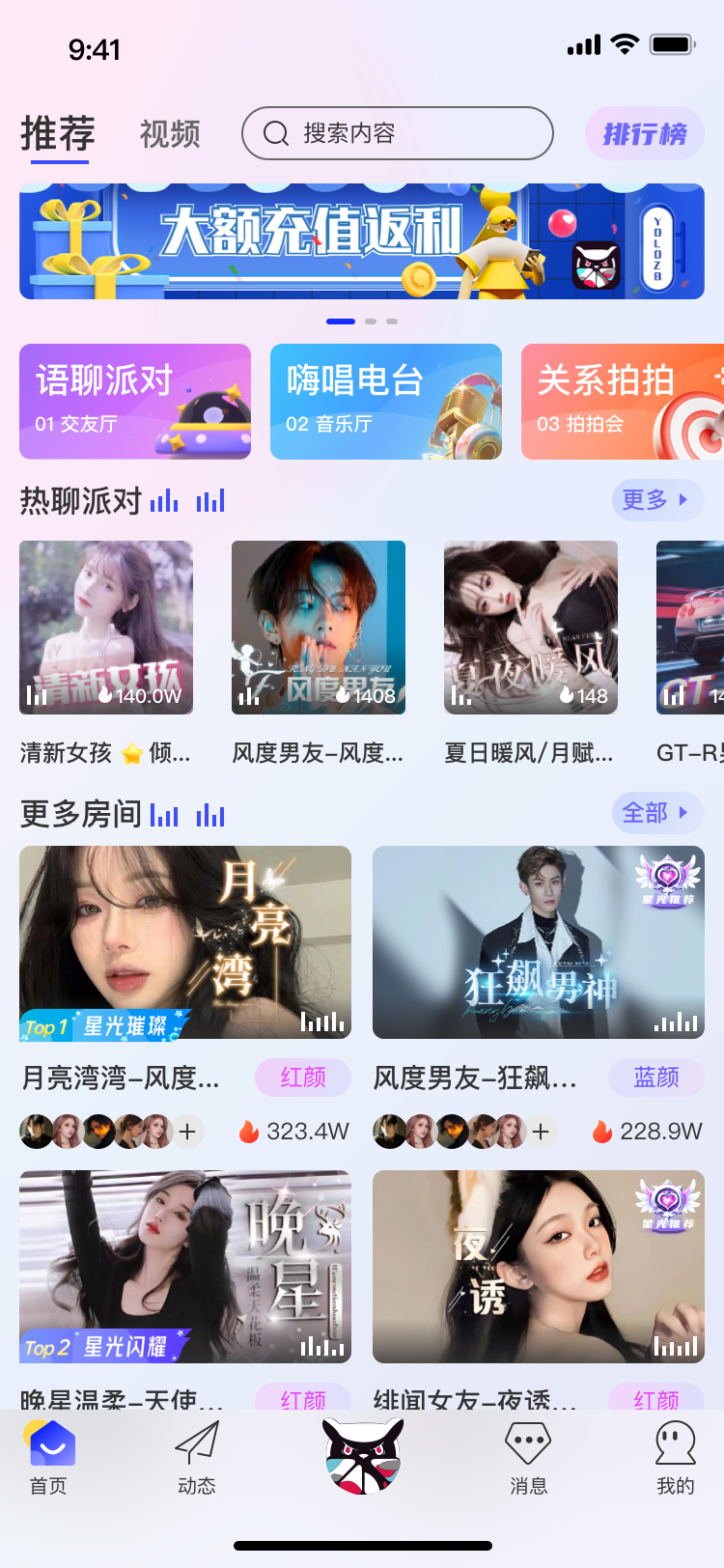Image resolution: width=724 pixels, height=1568 pixels.
Task: Open the 排行榜 rankings
Action: click(644, 132)
